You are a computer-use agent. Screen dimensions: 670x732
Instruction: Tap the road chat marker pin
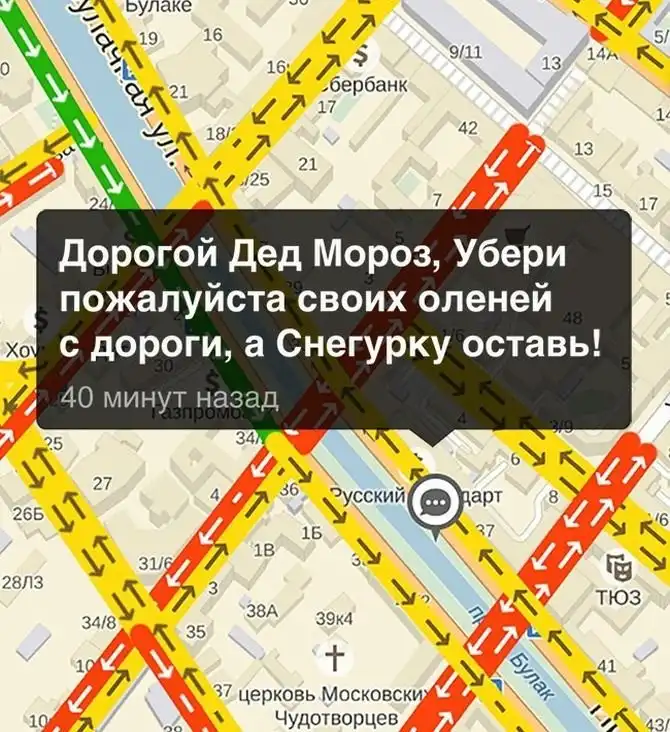[434, 500]
